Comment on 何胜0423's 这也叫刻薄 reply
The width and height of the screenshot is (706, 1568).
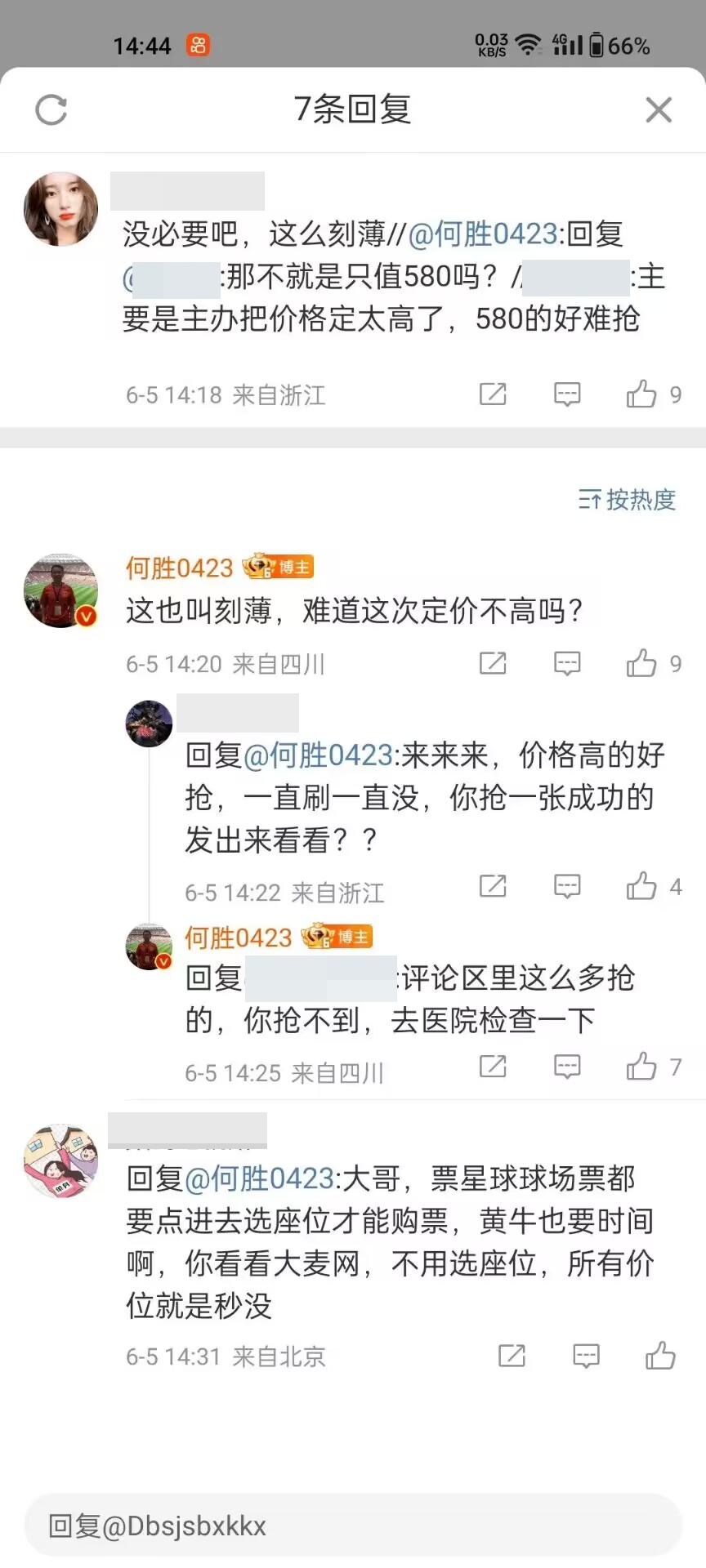coord(567,664)
